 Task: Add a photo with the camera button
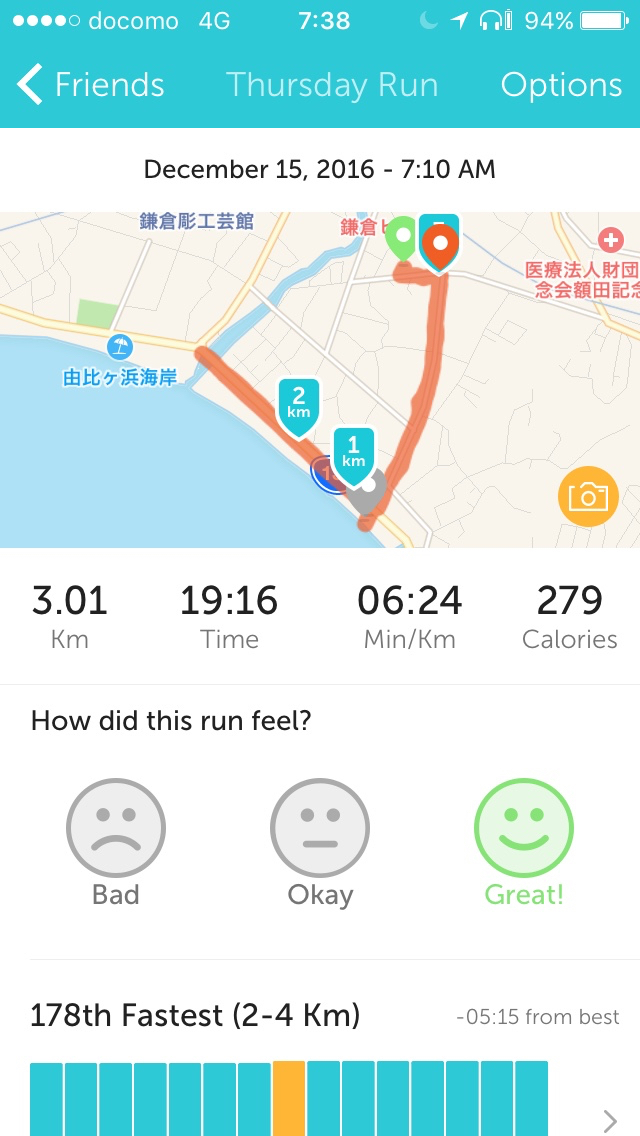click(x=588, y=497)
